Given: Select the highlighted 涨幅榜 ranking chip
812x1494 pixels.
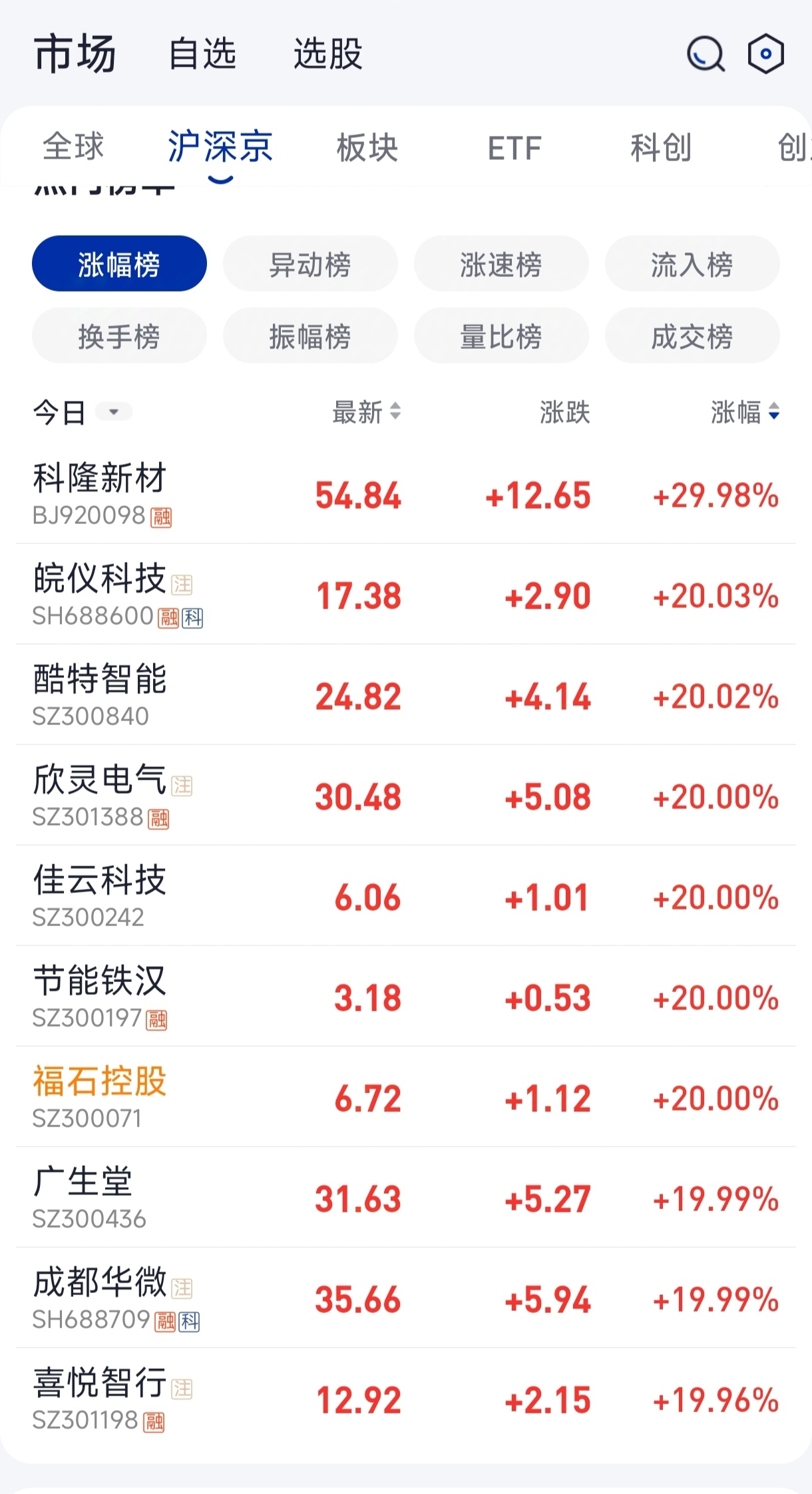Looking at the screenshot, I should click(x=118, y=264).
